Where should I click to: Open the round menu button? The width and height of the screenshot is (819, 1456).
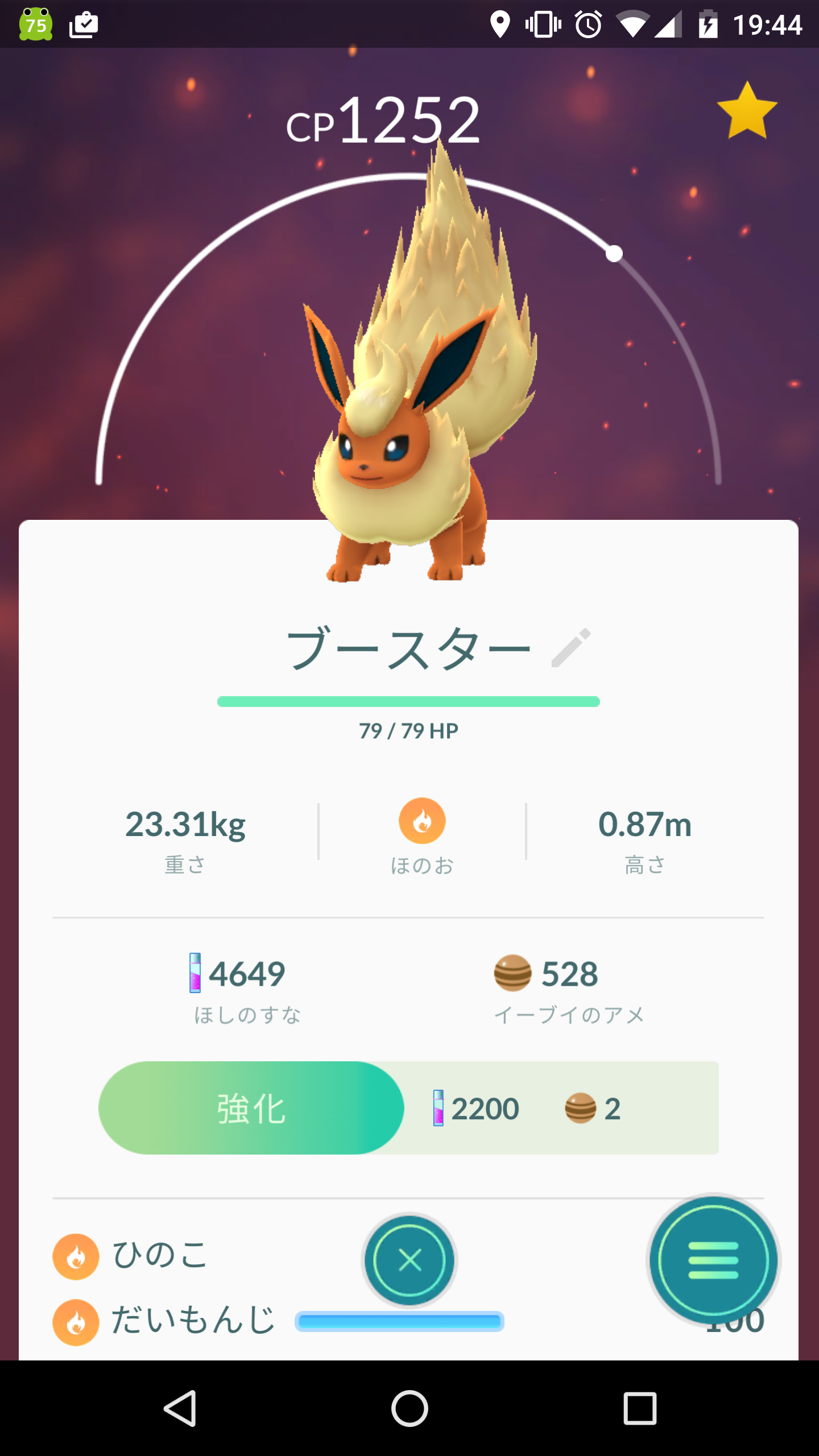(x=713, y=1260)
